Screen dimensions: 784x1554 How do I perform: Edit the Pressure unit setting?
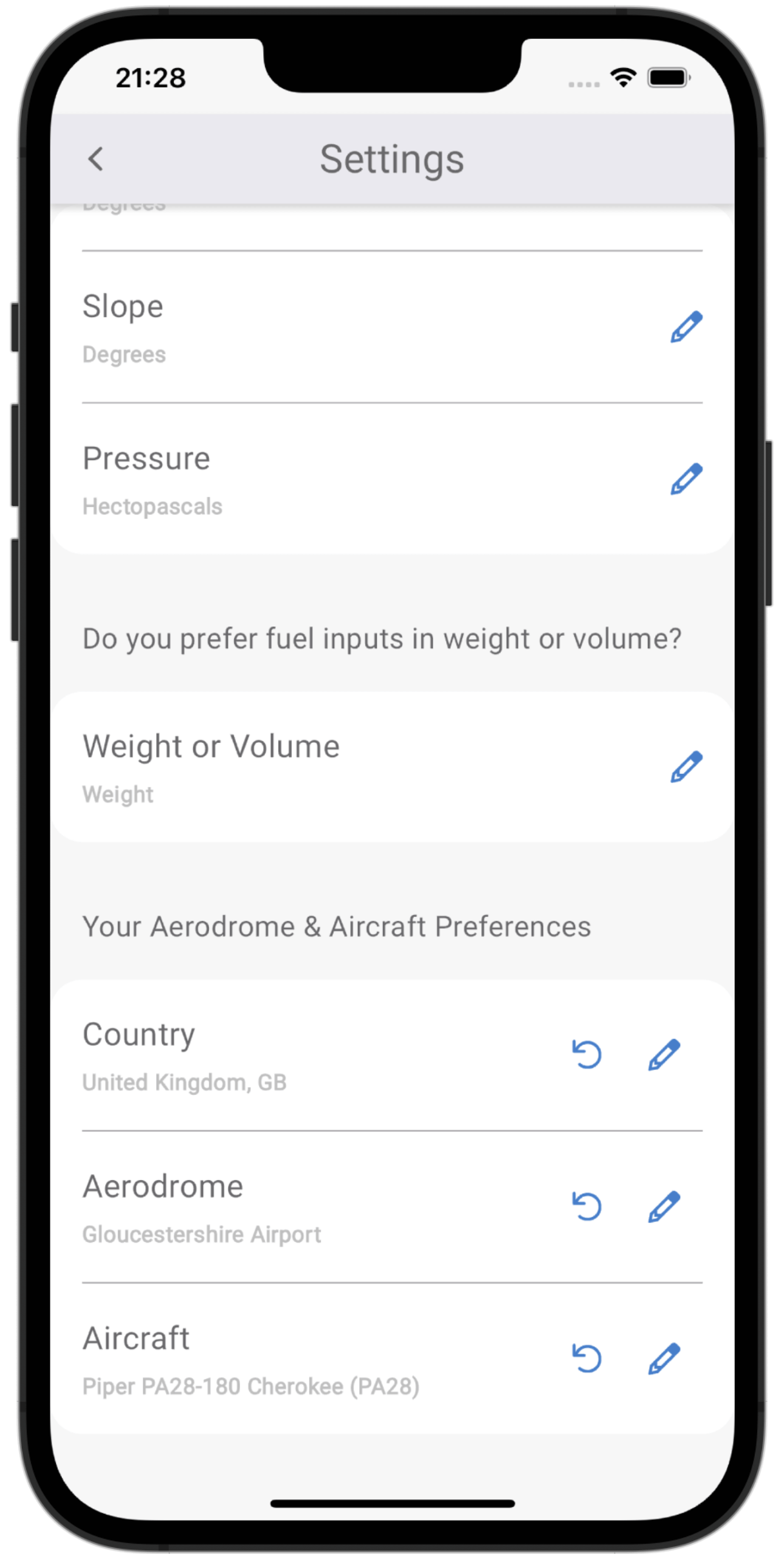click(686, 478)
